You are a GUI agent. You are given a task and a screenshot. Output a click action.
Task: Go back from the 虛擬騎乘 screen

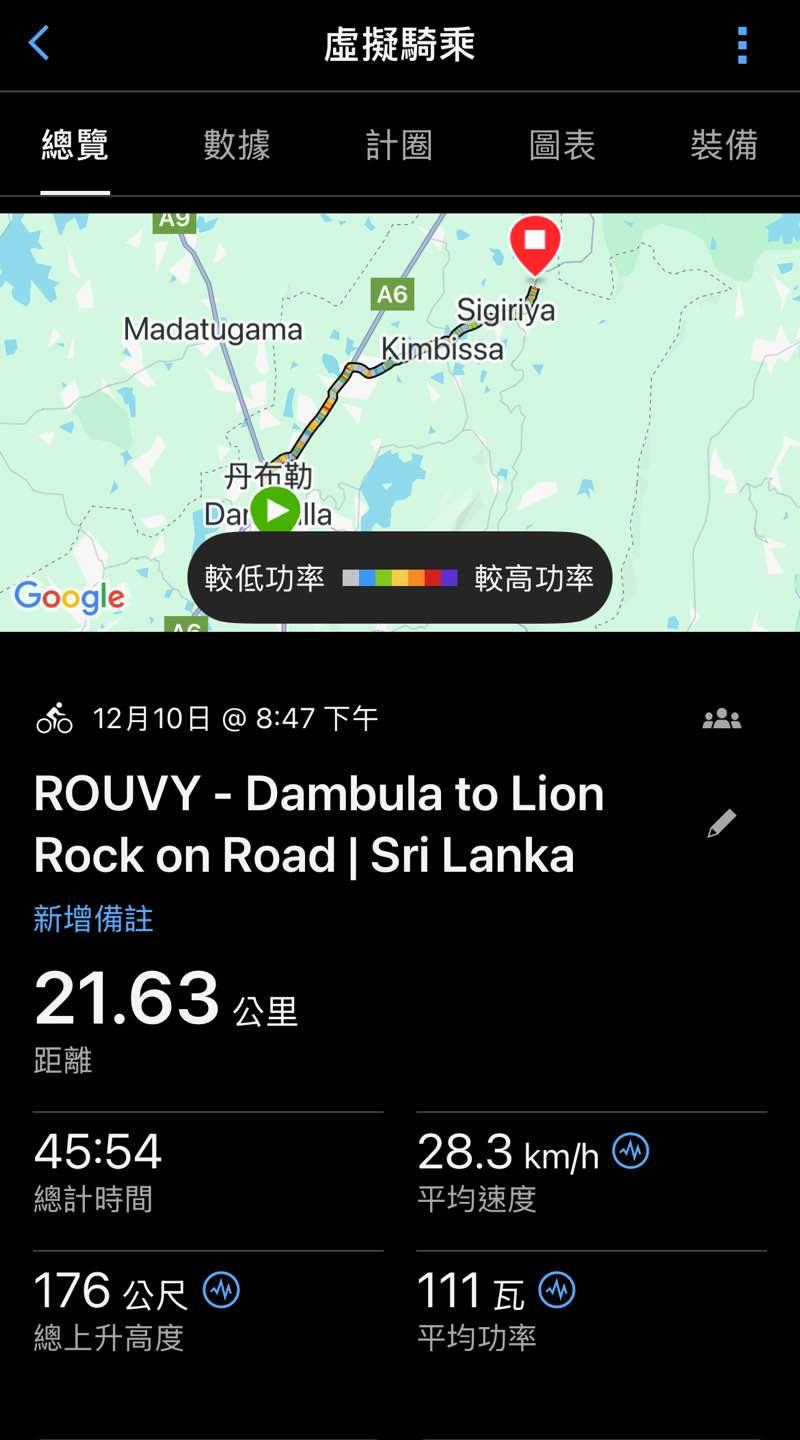point(39,44)
